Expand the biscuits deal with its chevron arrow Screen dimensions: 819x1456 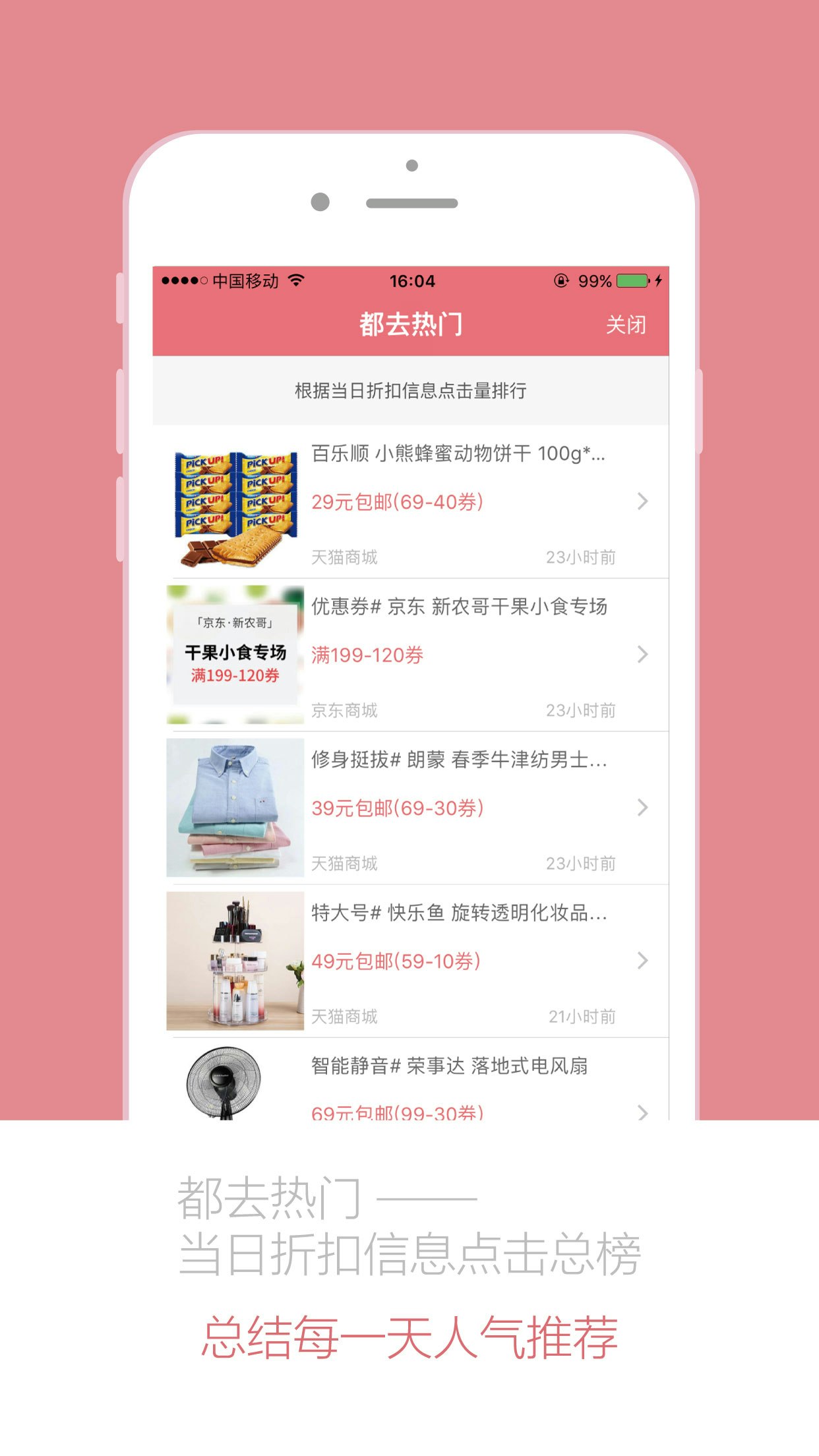[642, 501]
